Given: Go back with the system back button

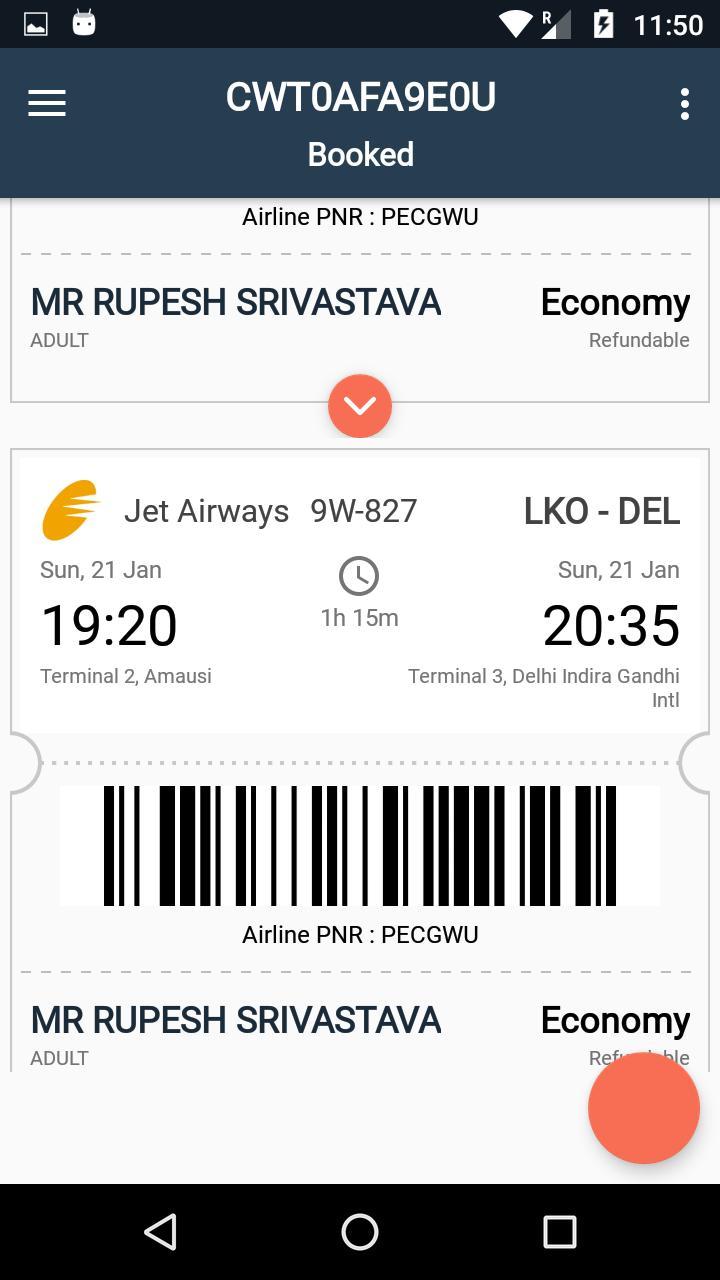Looking at the screenshot, I should coord(161,1232).
